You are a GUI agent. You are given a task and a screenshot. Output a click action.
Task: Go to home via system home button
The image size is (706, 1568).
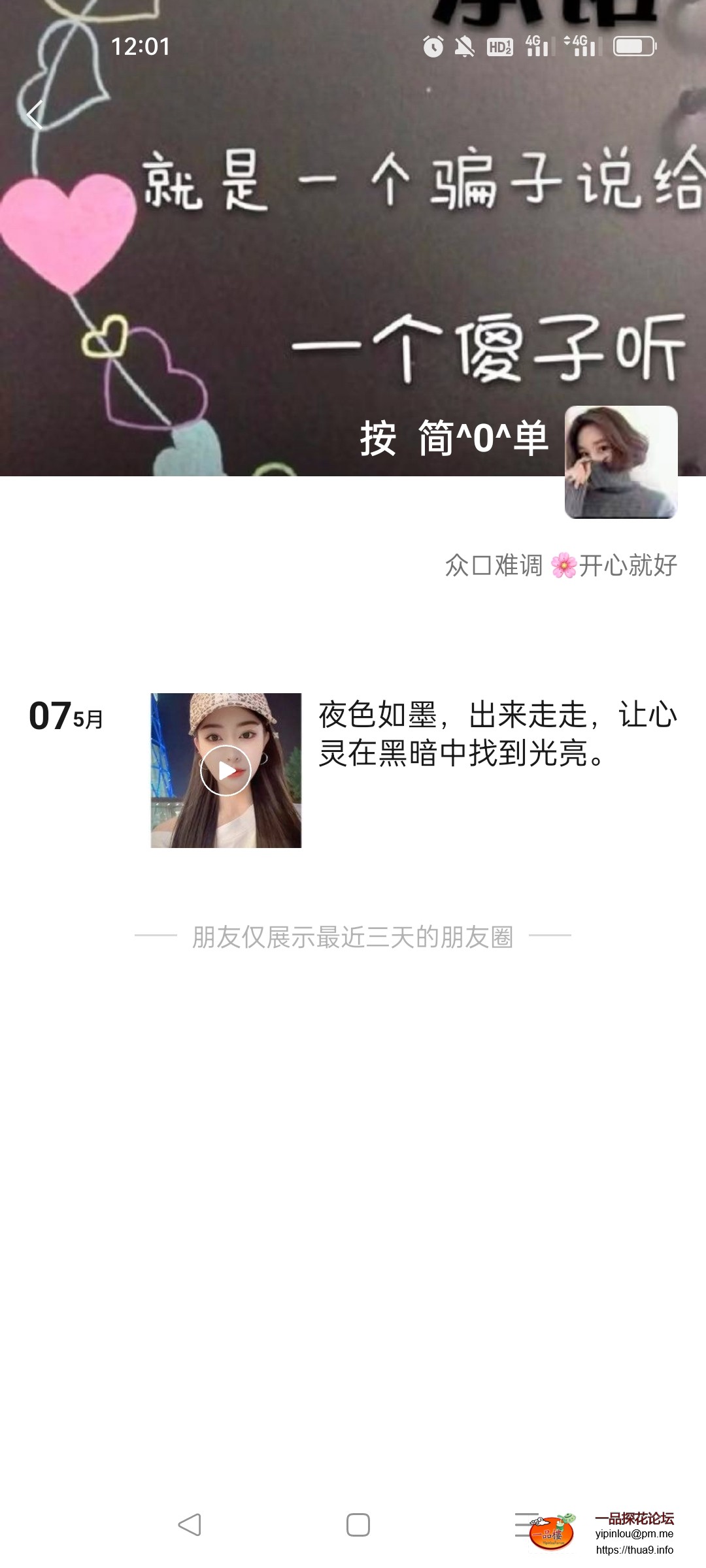click(x=358, y=1524)
